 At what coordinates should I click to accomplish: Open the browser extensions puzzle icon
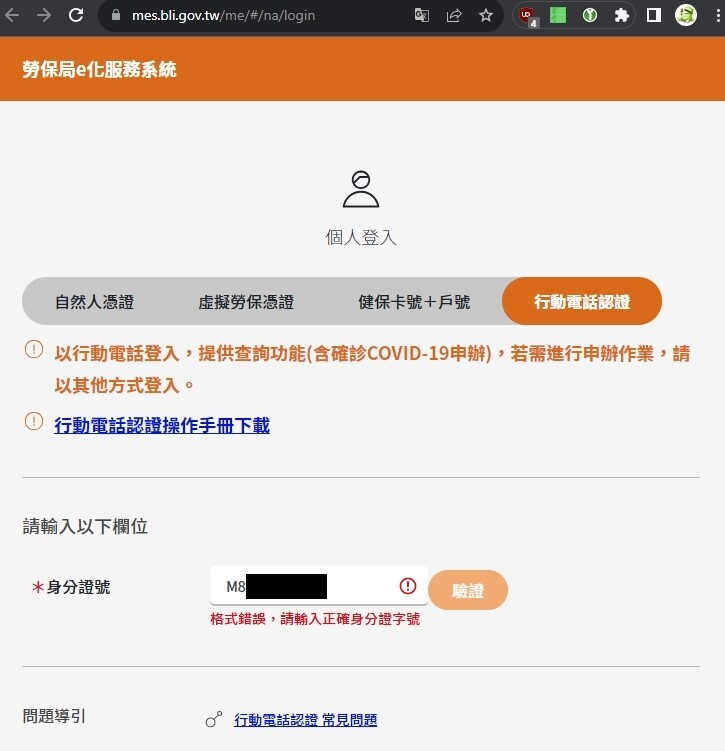(622, 15)
